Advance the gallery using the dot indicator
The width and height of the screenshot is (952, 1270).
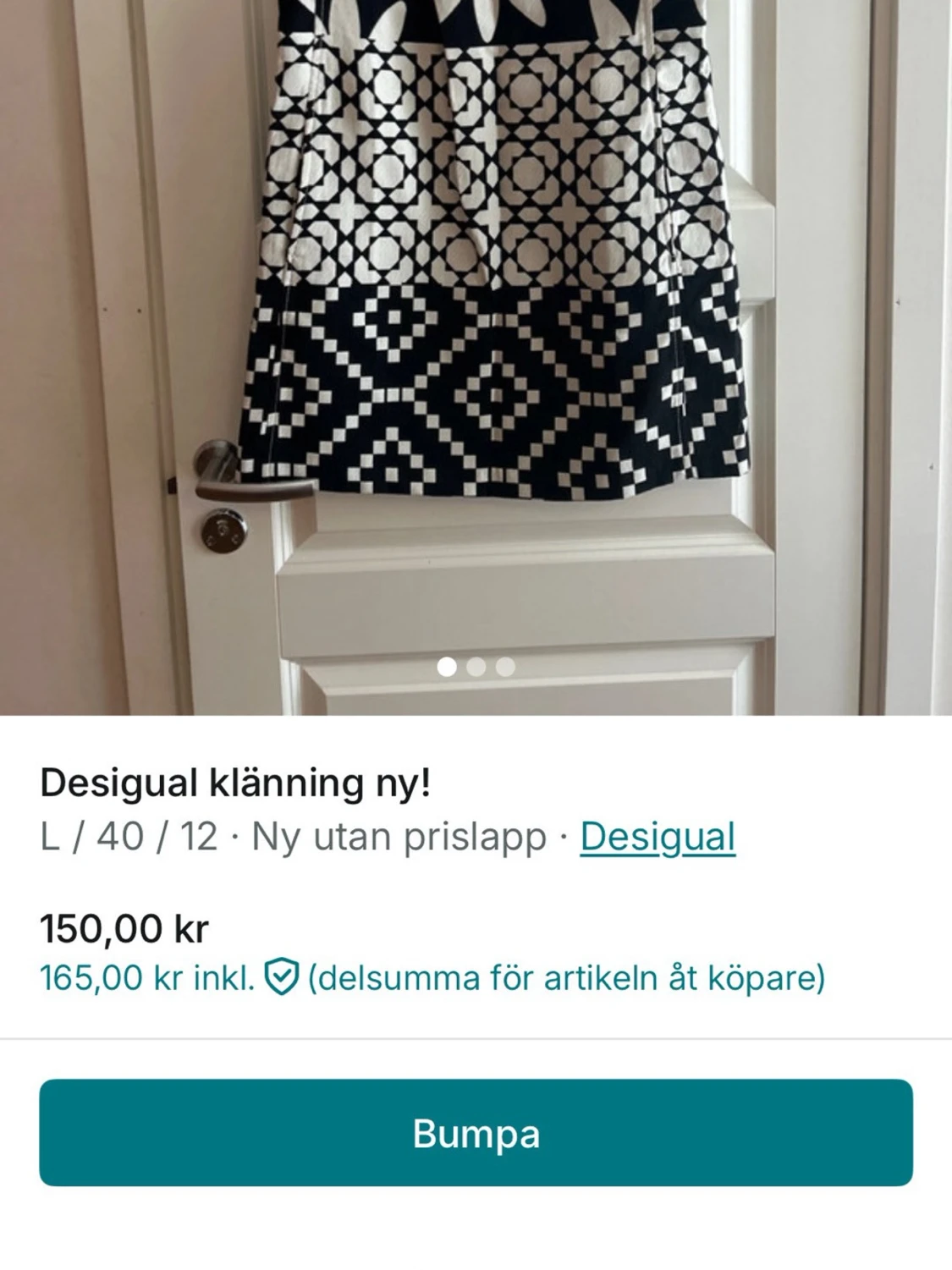click(x=476, y=667)
